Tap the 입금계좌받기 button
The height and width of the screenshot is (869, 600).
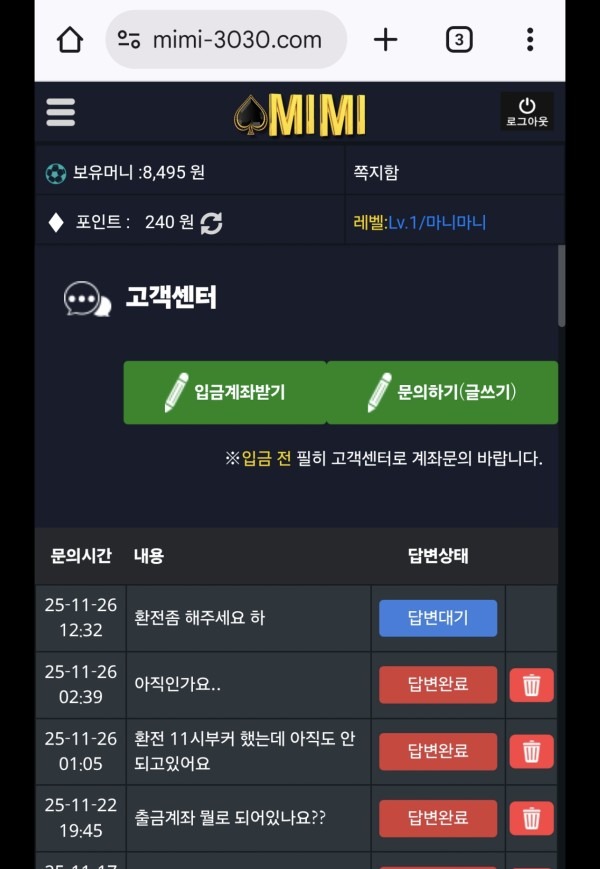pos(225,392)
